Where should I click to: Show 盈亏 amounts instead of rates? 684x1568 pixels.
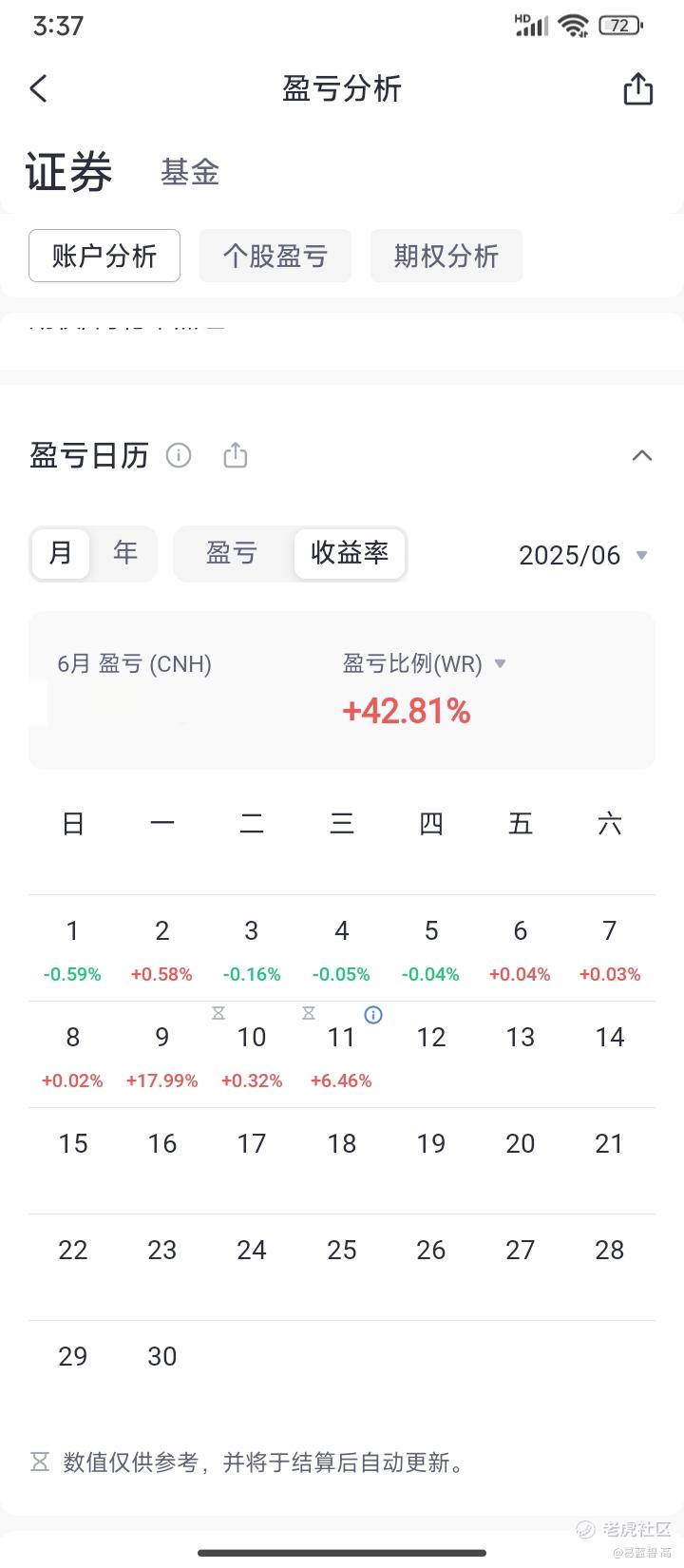(232, 553)
